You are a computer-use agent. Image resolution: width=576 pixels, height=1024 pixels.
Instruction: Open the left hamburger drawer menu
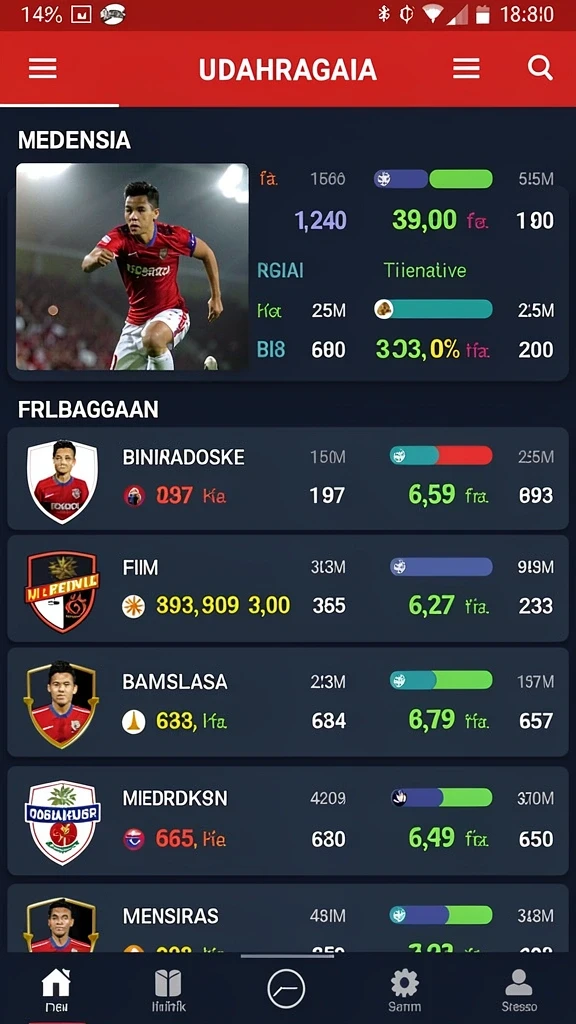pyautogui.click(x=42, y=69)
